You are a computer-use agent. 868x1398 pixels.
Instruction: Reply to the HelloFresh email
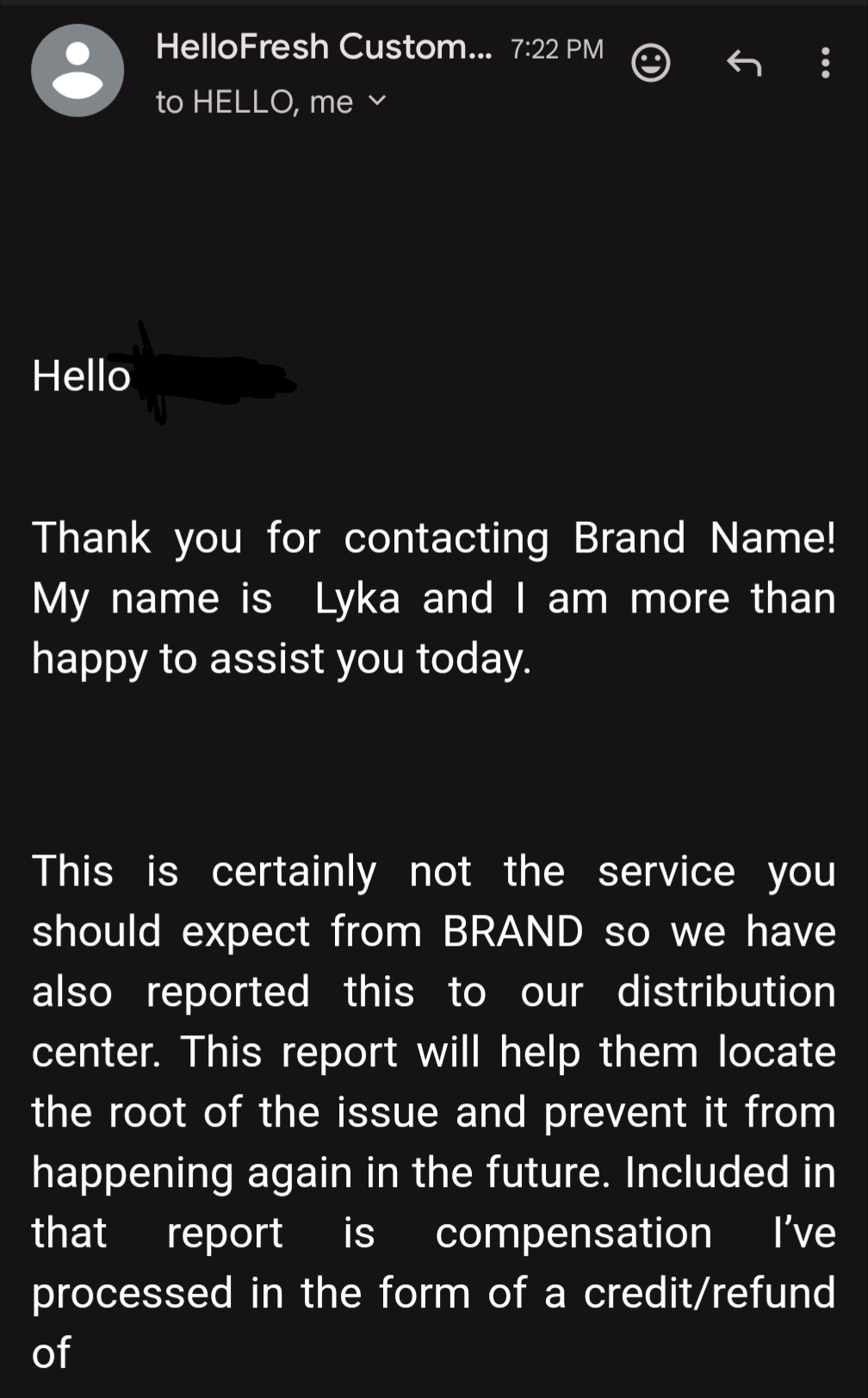pos(744,63)
